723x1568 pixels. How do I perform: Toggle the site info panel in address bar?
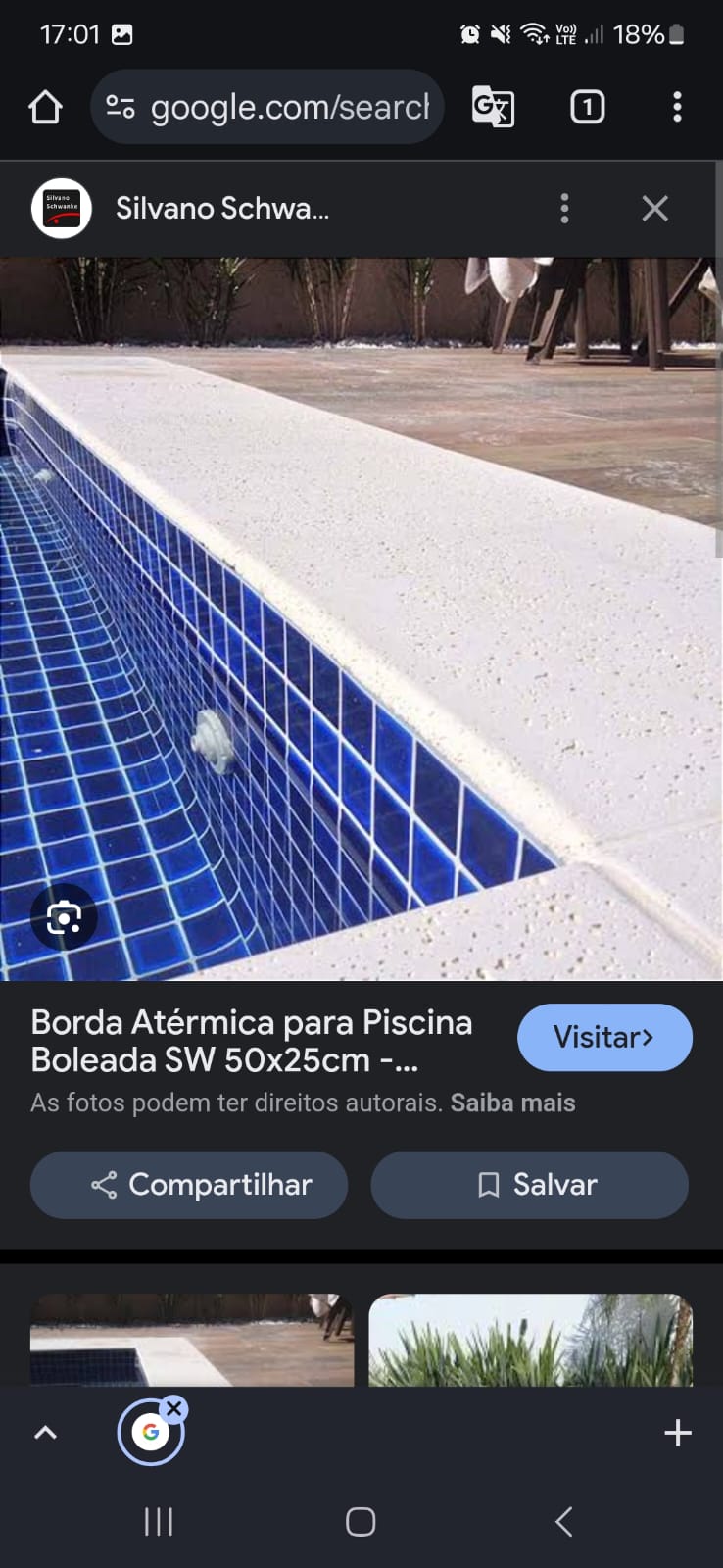120,108
